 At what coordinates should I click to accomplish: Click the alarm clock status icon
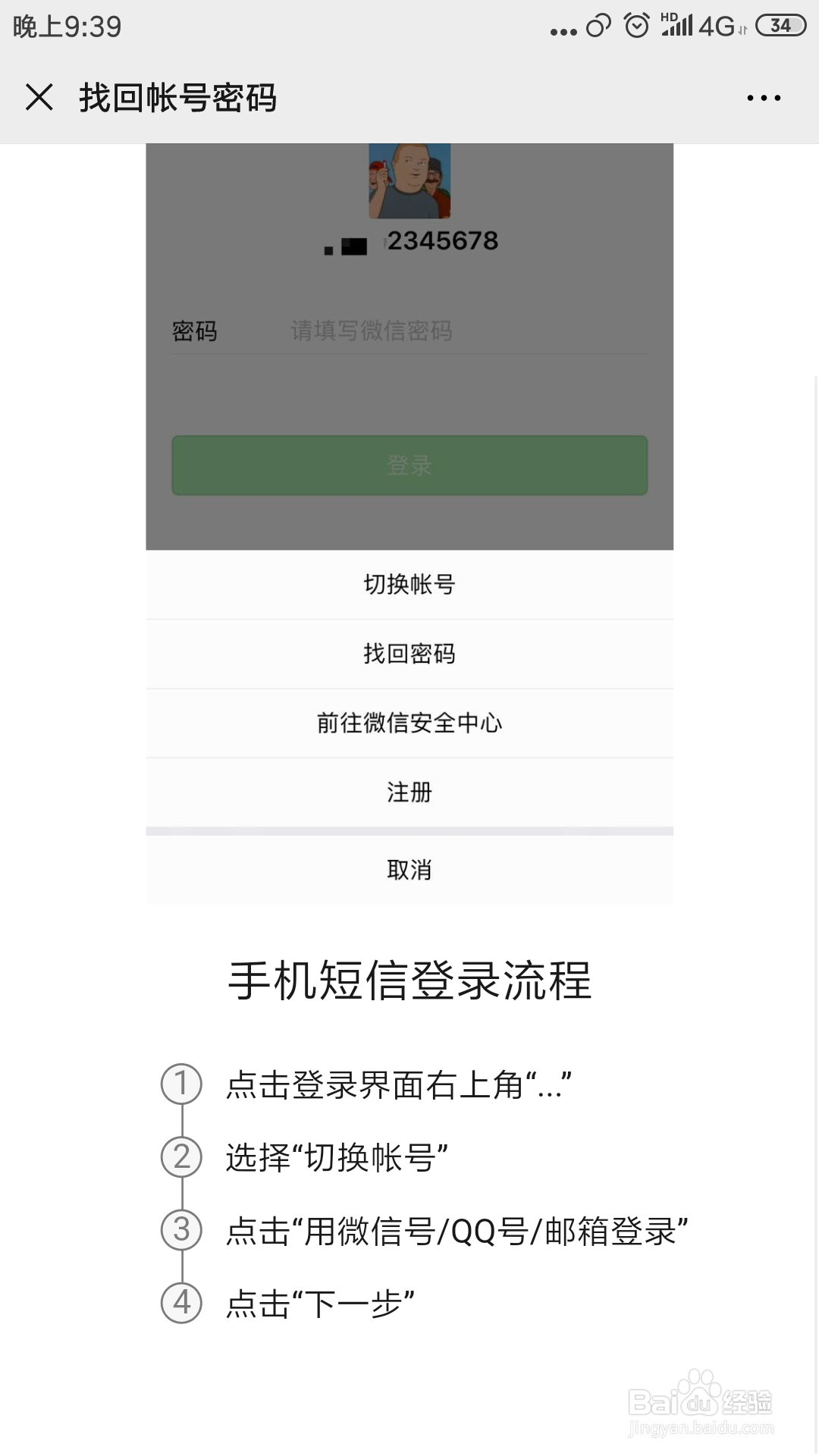click(634, 25)
